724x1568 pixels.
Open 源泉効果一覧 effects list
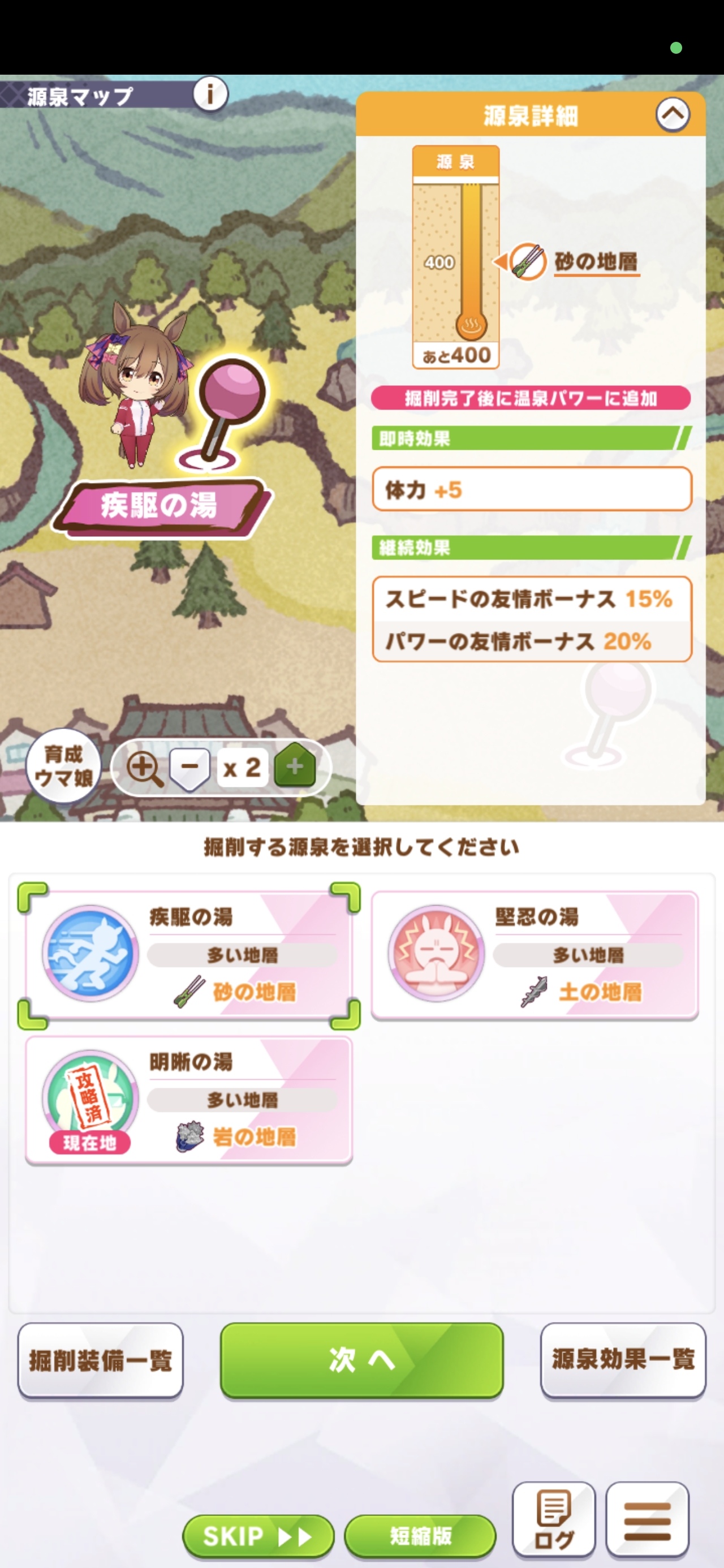point(623,1360)
